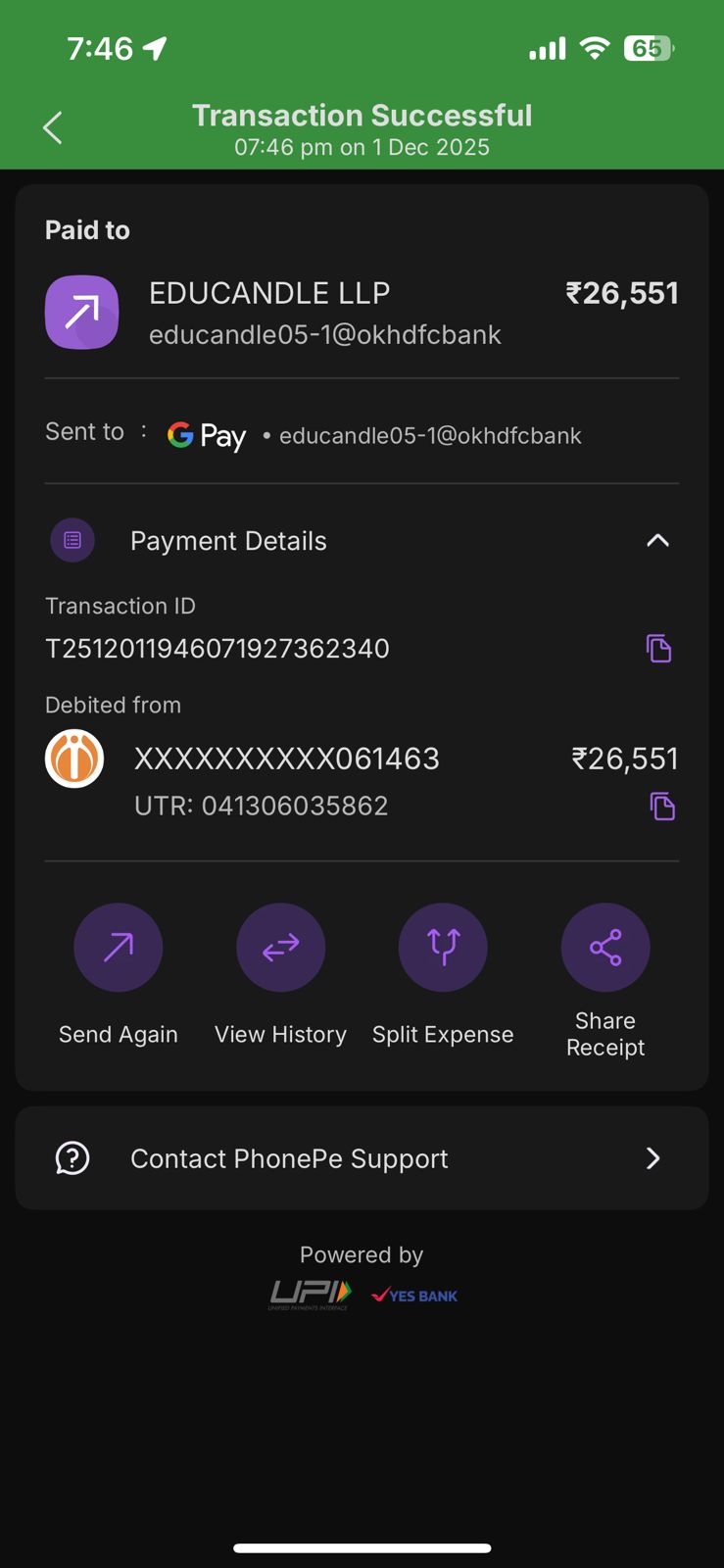The height and width of the screenshot is (1568, 724).
Task: Tap Send Again to repeat payment
Action: 119,948
